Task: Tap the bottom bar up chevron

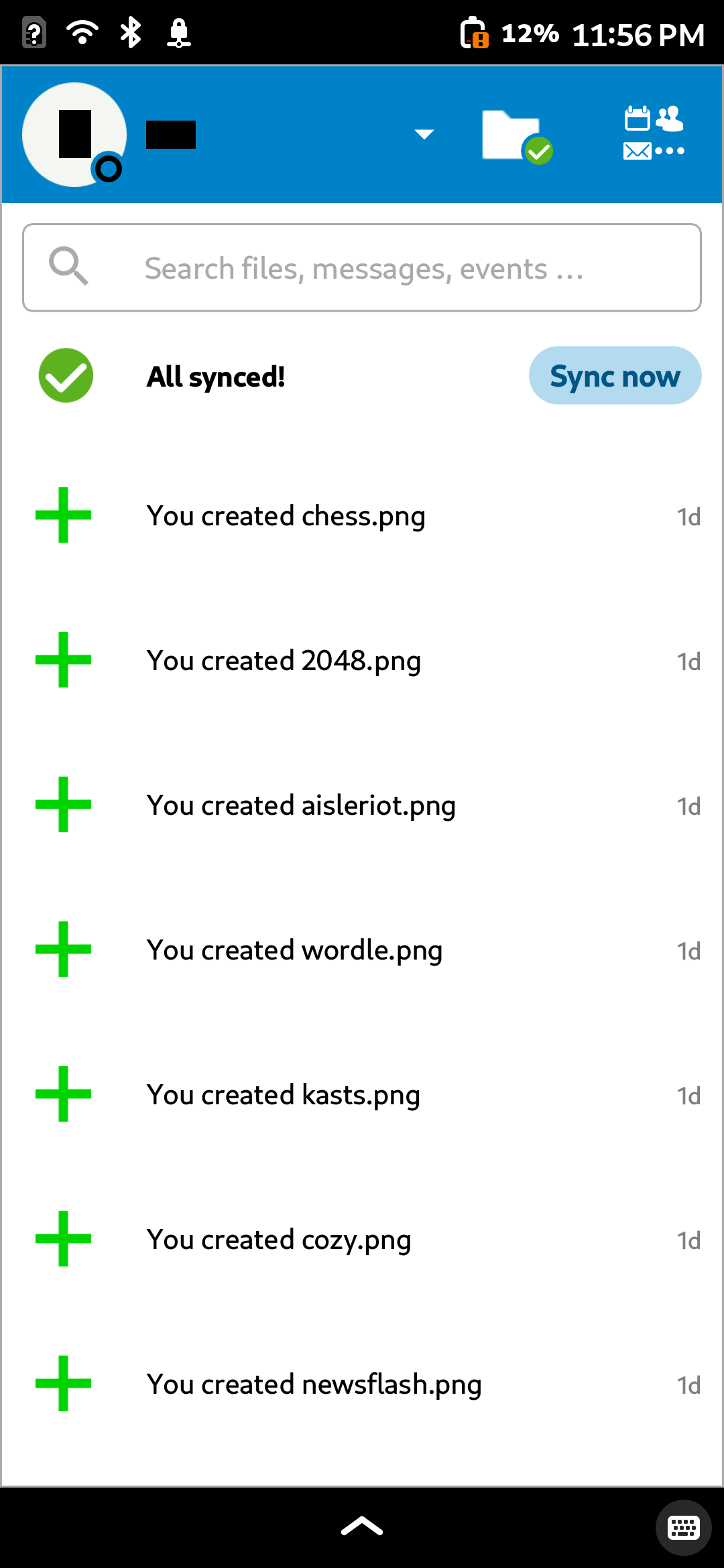Action: [x=362, y=1526]
